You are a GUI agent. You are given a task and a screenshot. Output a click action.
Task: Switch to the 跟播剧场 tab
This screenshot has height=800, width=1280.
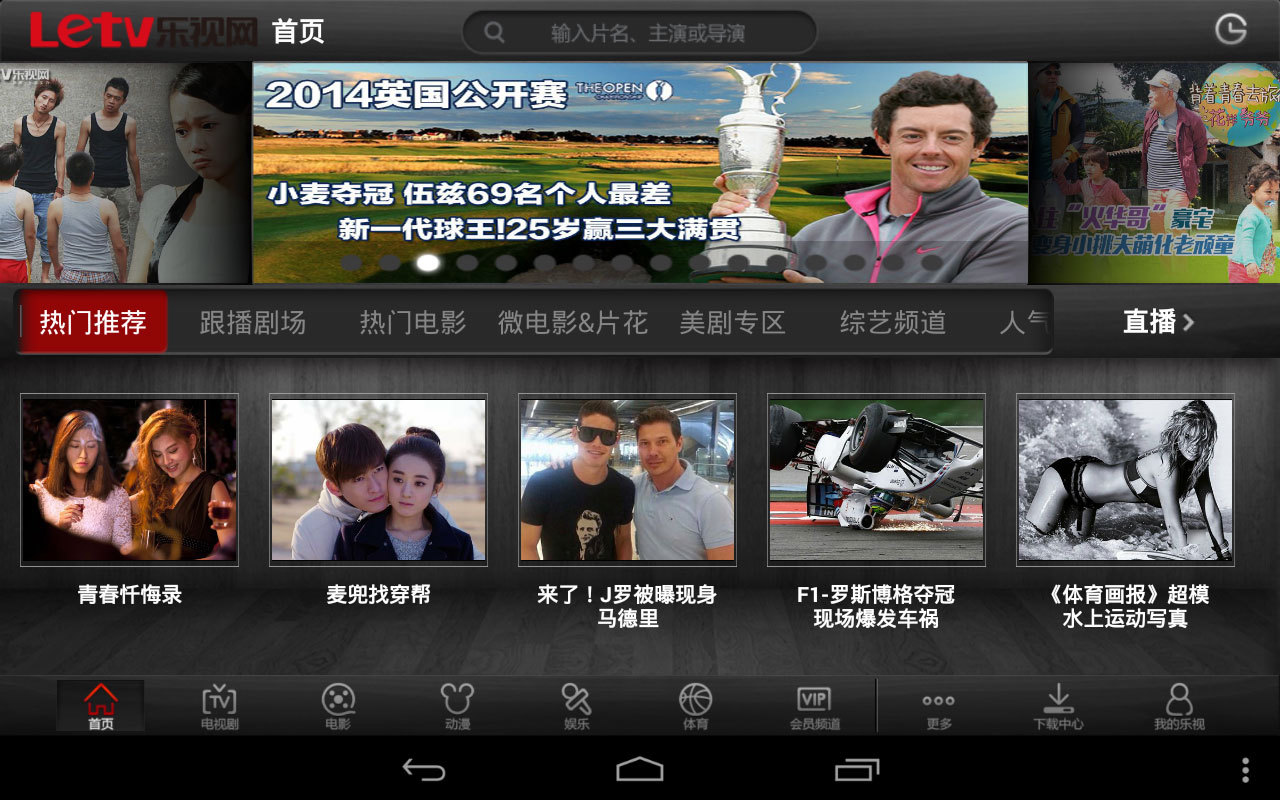pos(252,322)
